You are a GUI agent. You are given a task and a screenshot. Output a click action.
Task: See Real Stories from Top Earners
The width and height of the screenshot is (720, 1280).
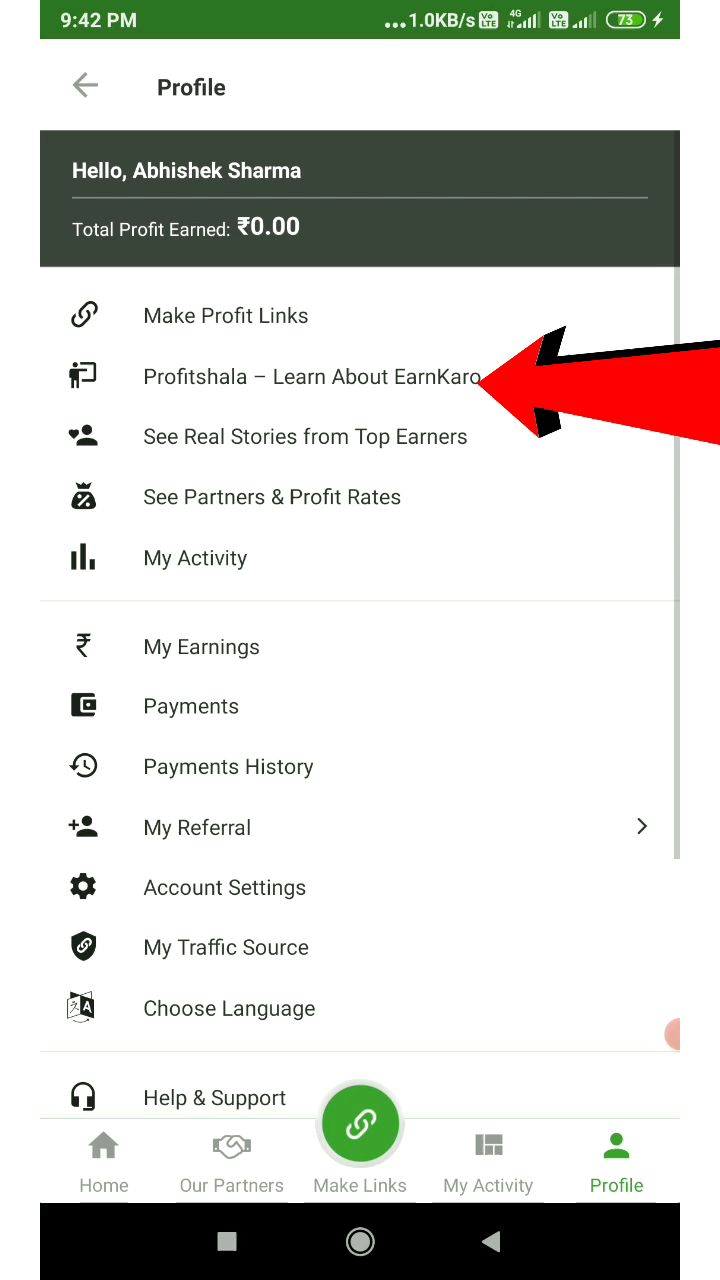pos(305,437)
